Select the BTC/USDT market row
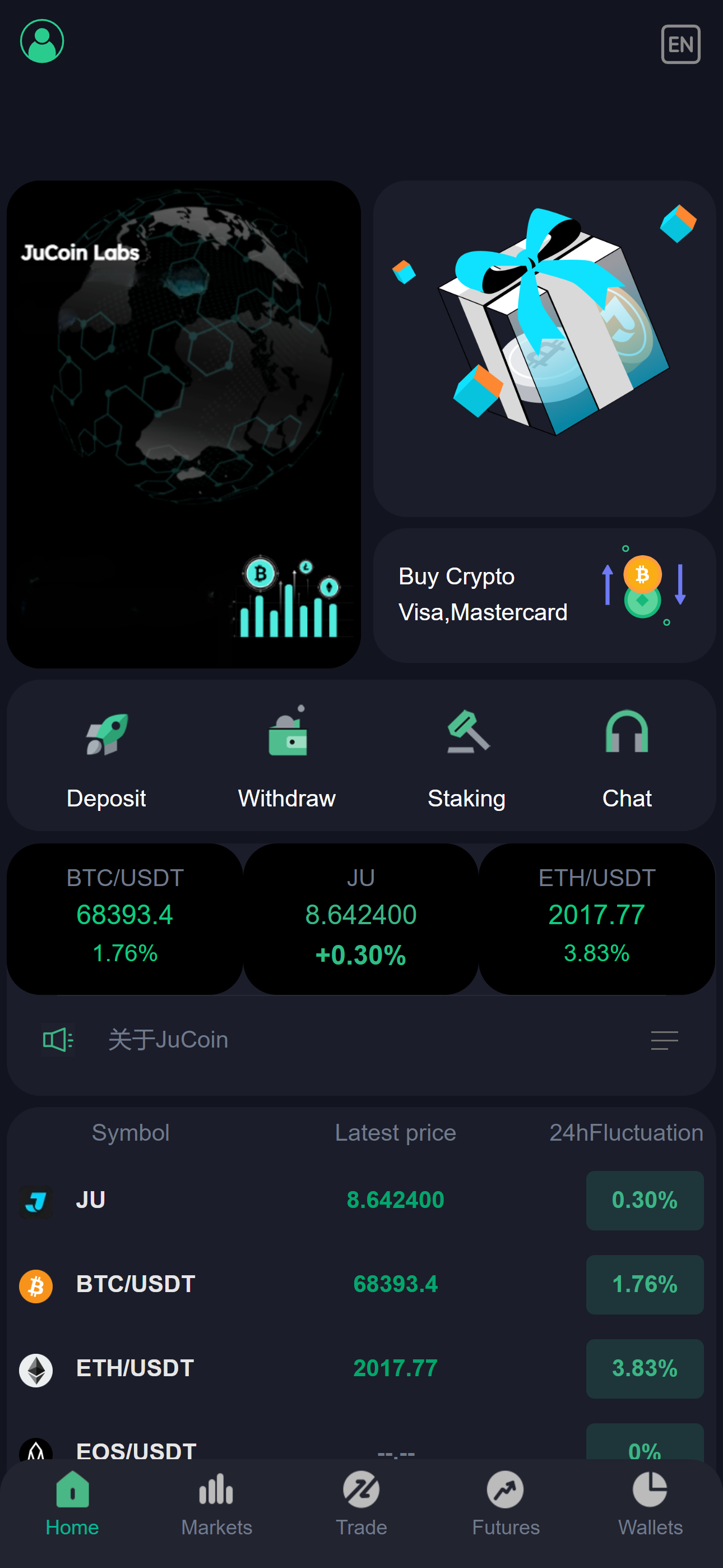The width and height of the screenshot is (723, 1568). 361,1284
